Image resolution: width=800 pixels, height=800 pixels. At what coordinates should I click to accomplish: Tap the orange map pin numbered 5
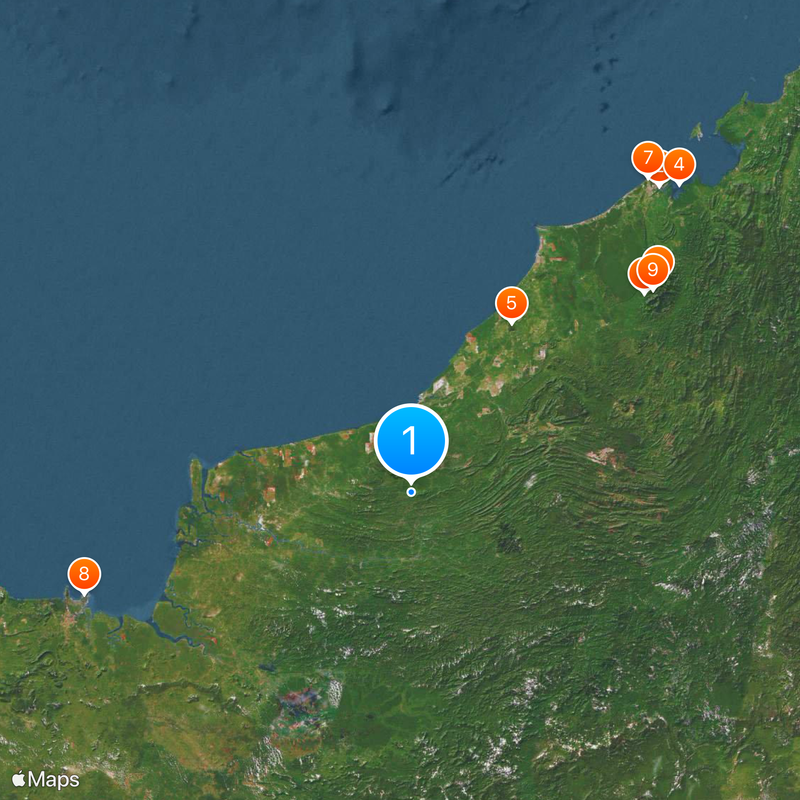[511, 302]
